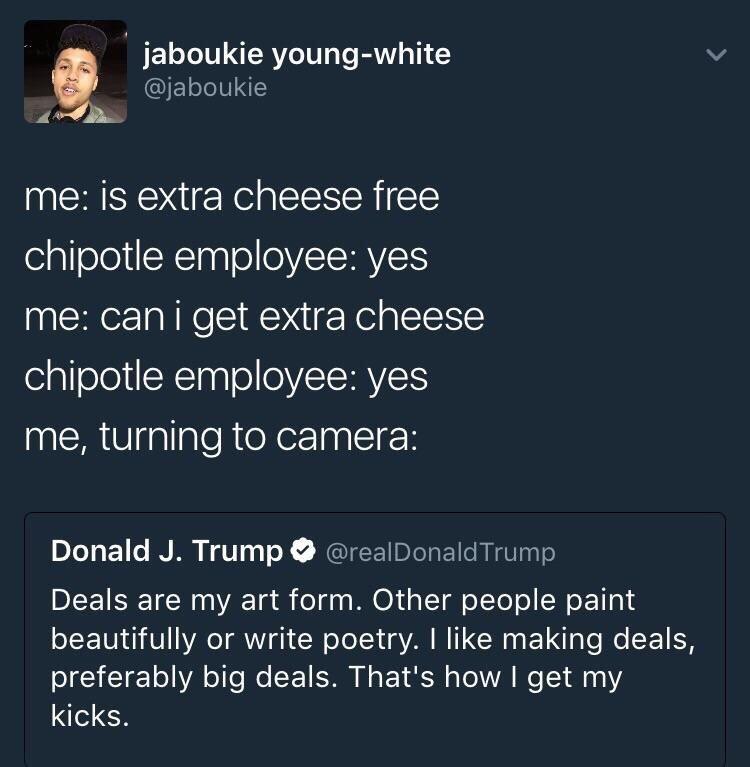Expand the tweet options chevron
This screenshot has width=750, height=767.
pyautogui.click(x=715, y=56)
